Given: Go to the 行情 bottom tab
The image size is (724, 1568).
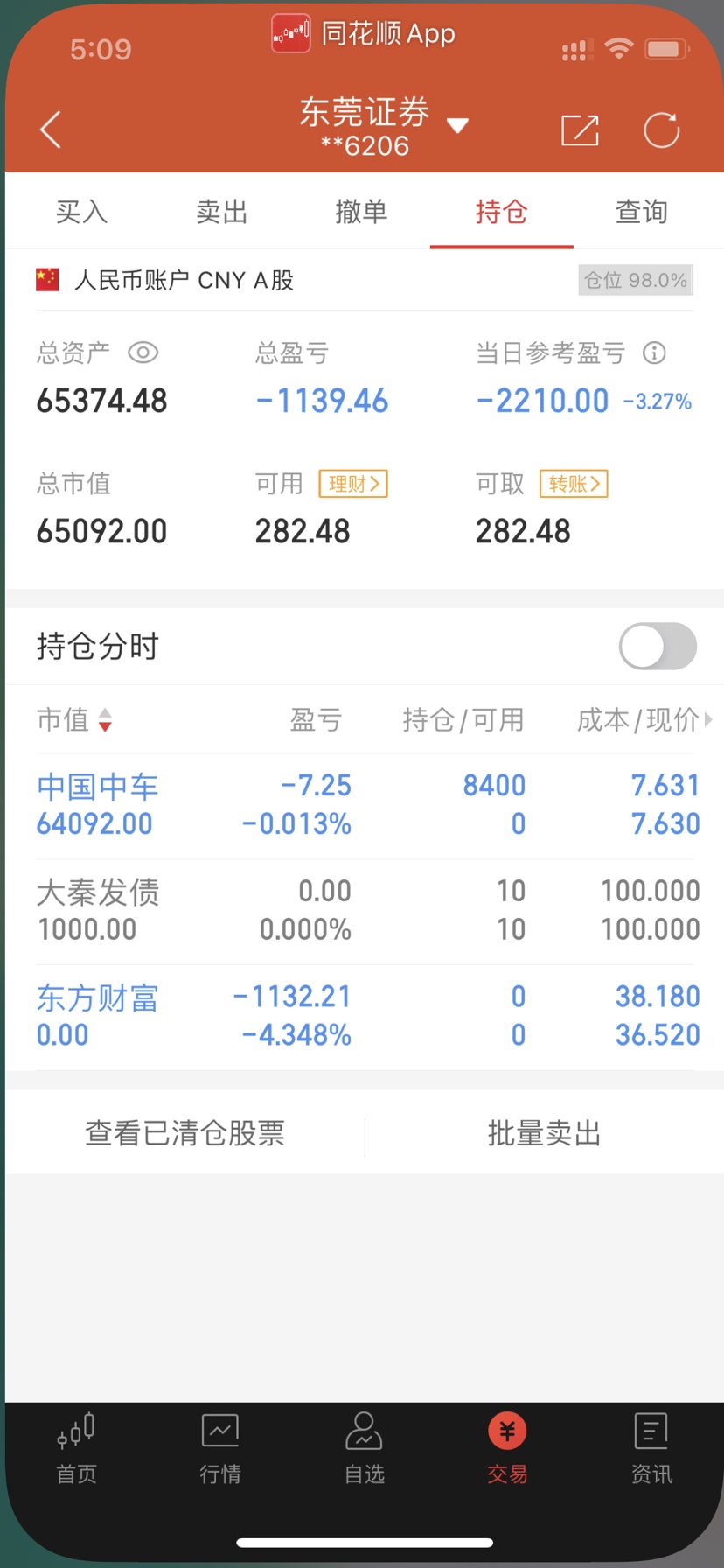Looking at the screenshot, I should (x=219, y=1448).
